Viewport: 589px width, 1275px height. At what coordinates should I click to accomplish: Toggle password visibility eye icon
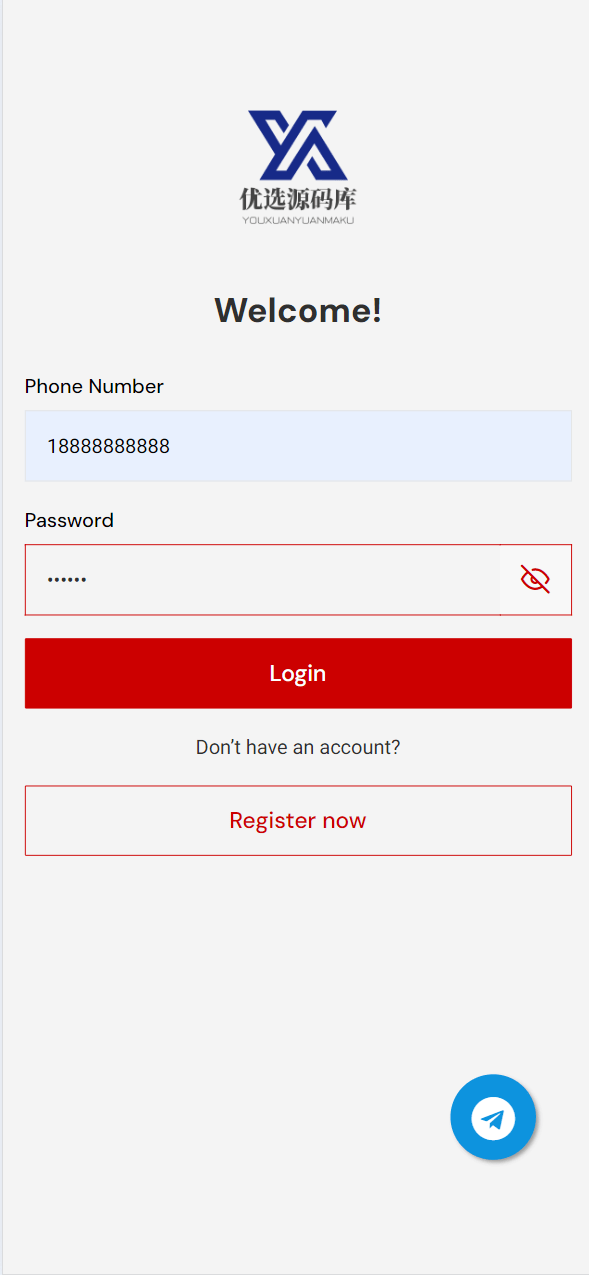point(535,579)
